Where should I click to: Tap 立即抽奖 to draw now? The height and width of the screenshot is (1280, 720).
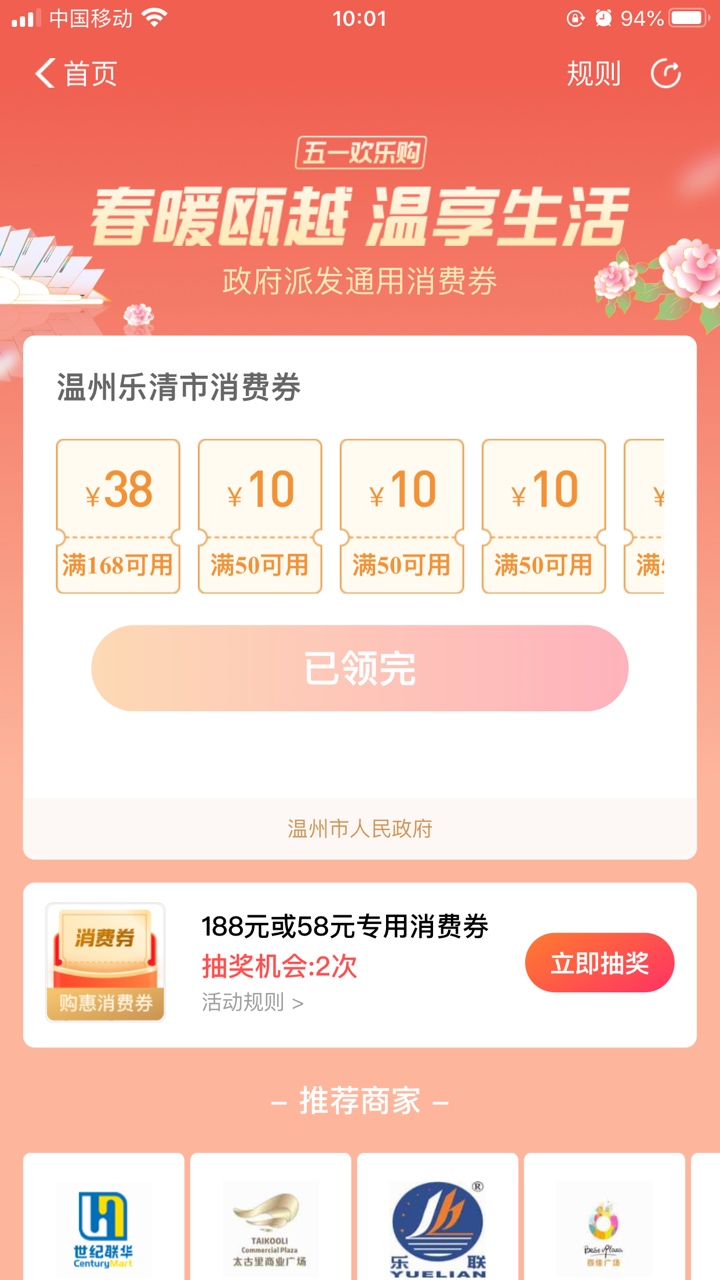pos(599,963)
